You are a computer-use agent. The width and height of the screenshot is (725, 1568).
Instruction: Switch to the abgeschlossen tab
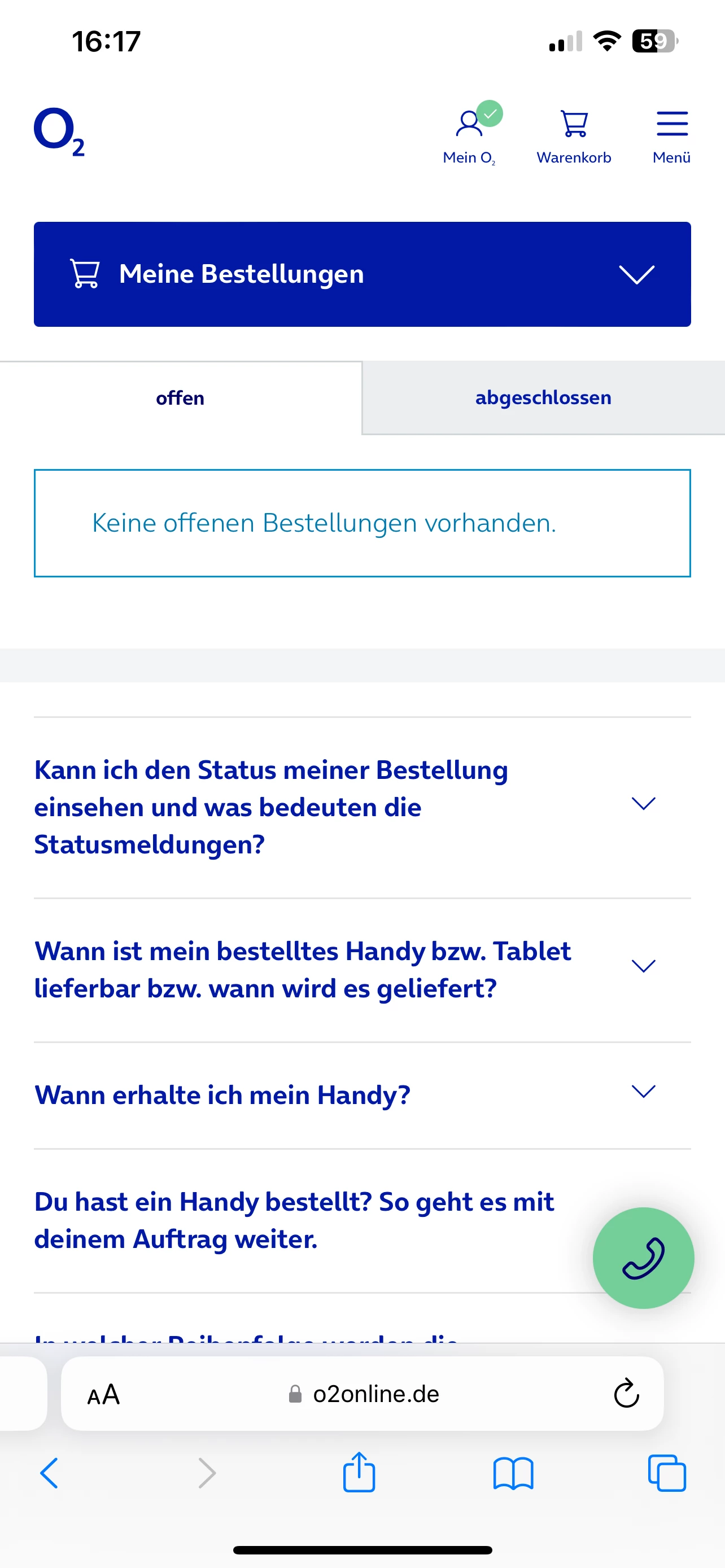click(x=543, y=397)
